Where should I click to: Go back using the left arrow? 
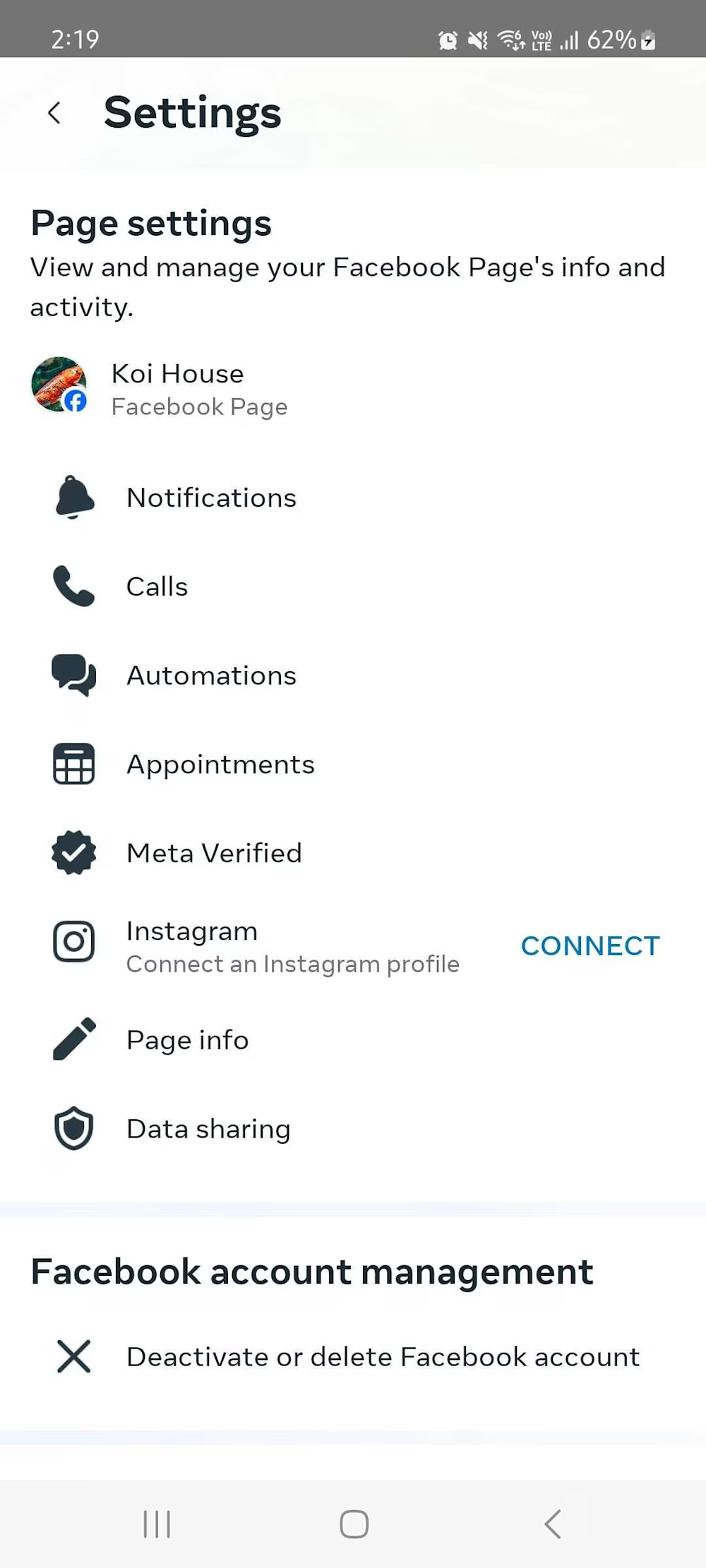[55, 113]
